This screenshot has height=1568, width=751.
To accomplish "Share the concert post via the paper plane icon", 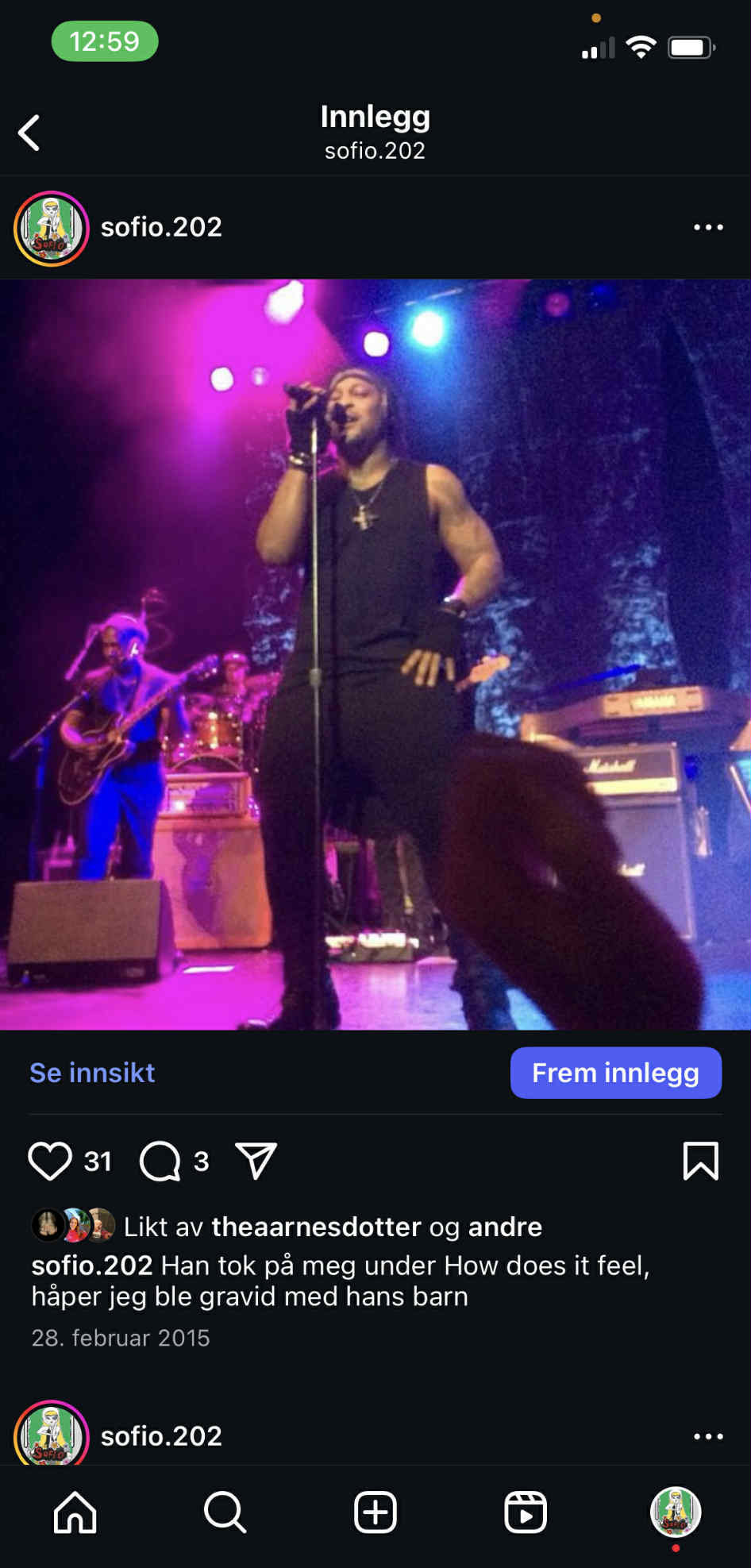I will tap(256, 1161).
